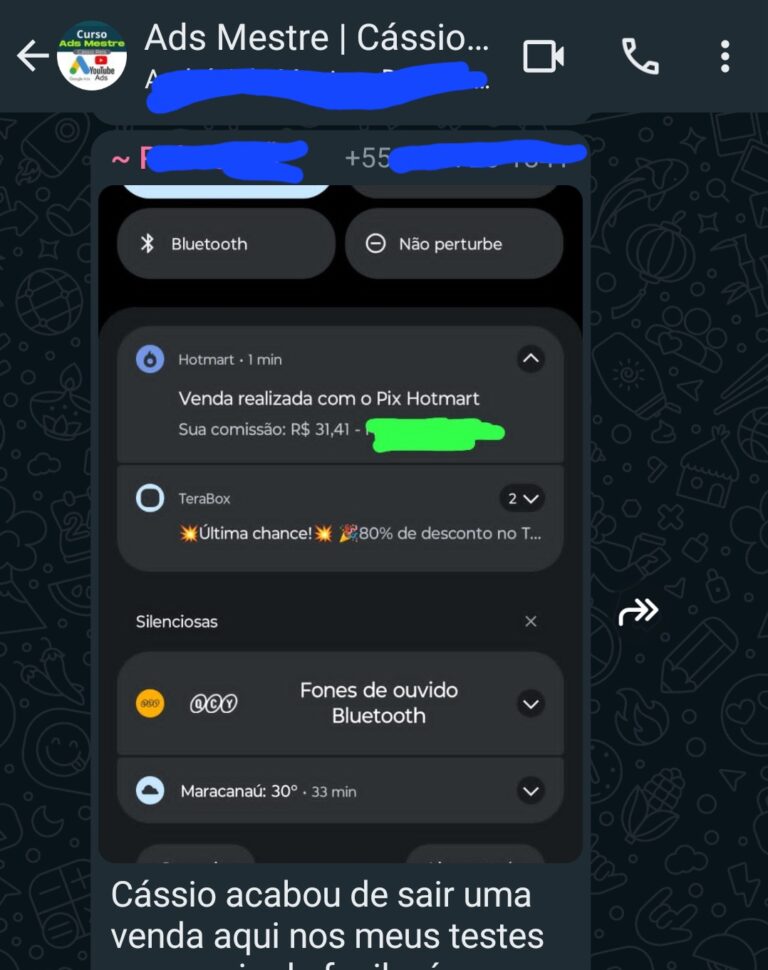Start a video call

[544, 57]
